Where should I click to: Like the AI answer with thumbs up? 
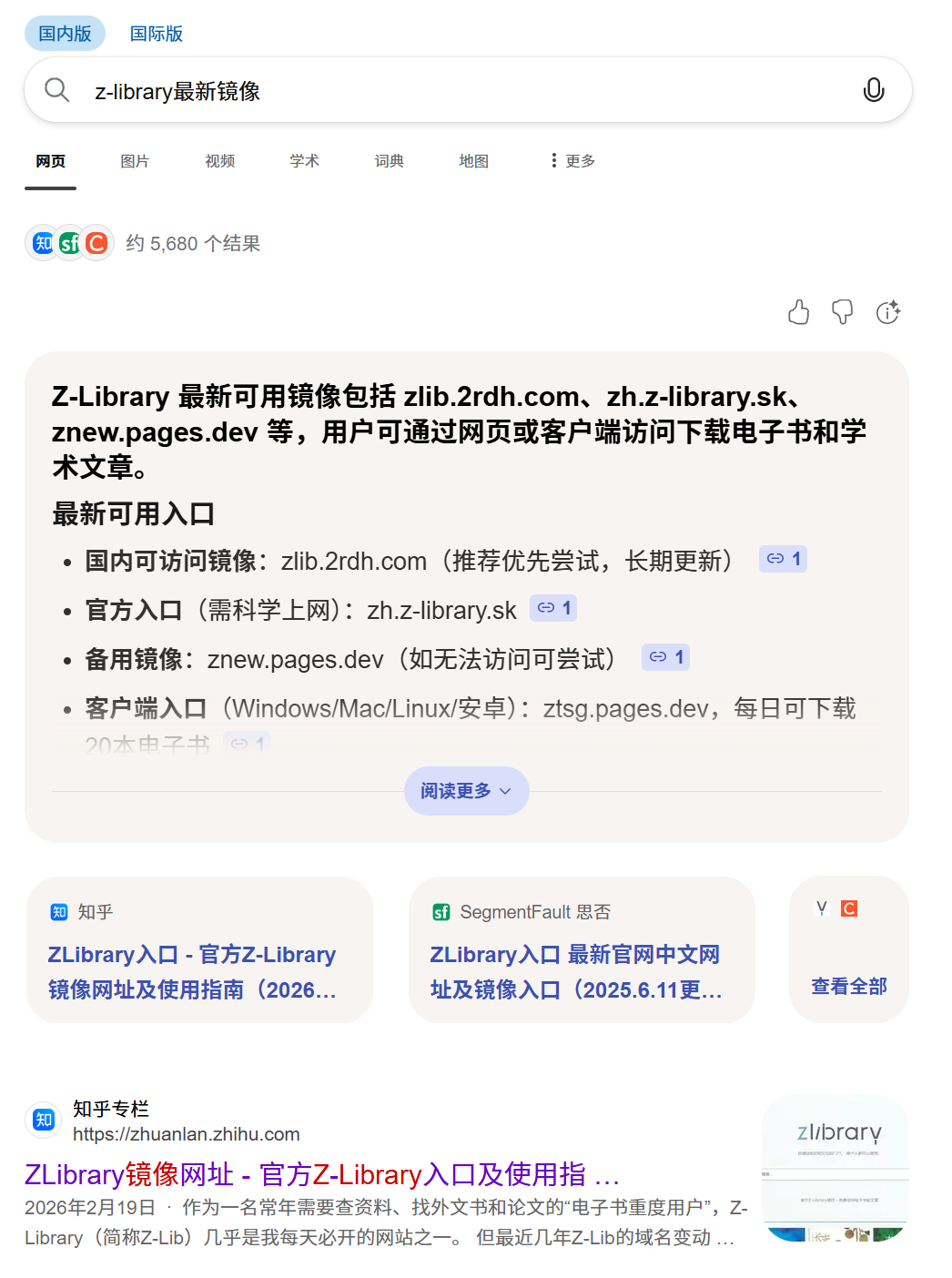click(x=798, y=312)
